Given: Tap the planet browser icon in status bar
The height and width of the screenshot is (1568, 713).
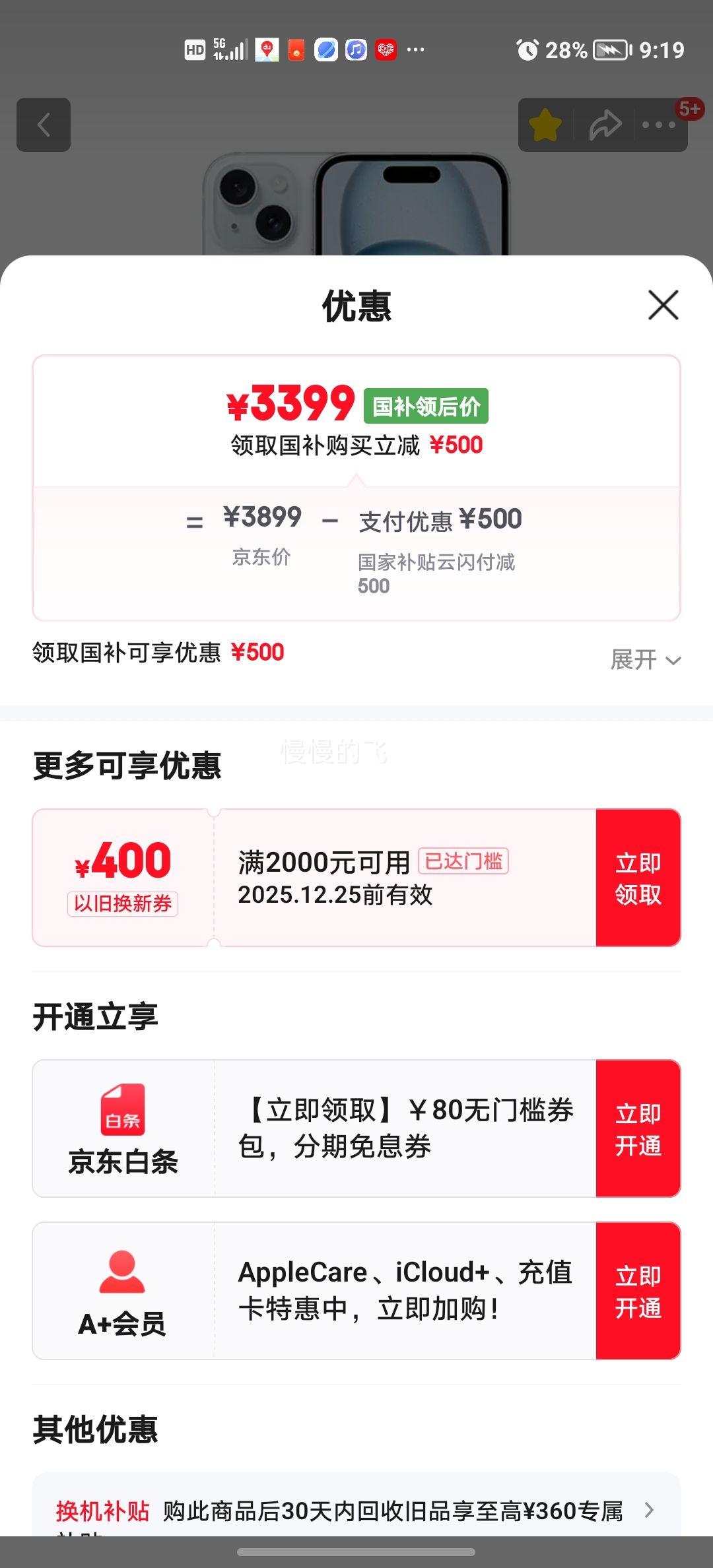Looking at the screenshot, I should pyautogui.click(x=326, y=49).
